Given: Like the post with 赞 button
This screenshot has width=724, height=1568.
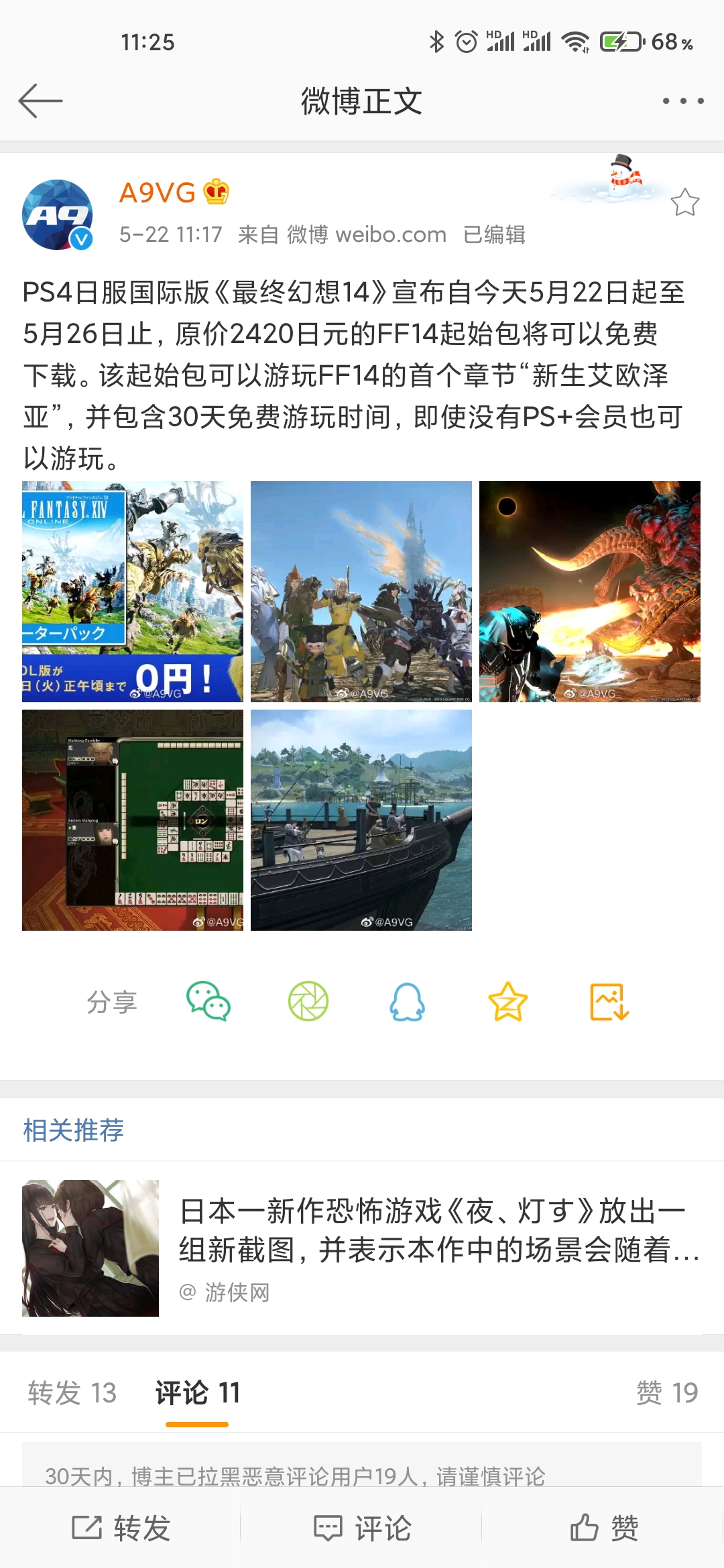Looking at the screenshot, I should point(603,1528).
